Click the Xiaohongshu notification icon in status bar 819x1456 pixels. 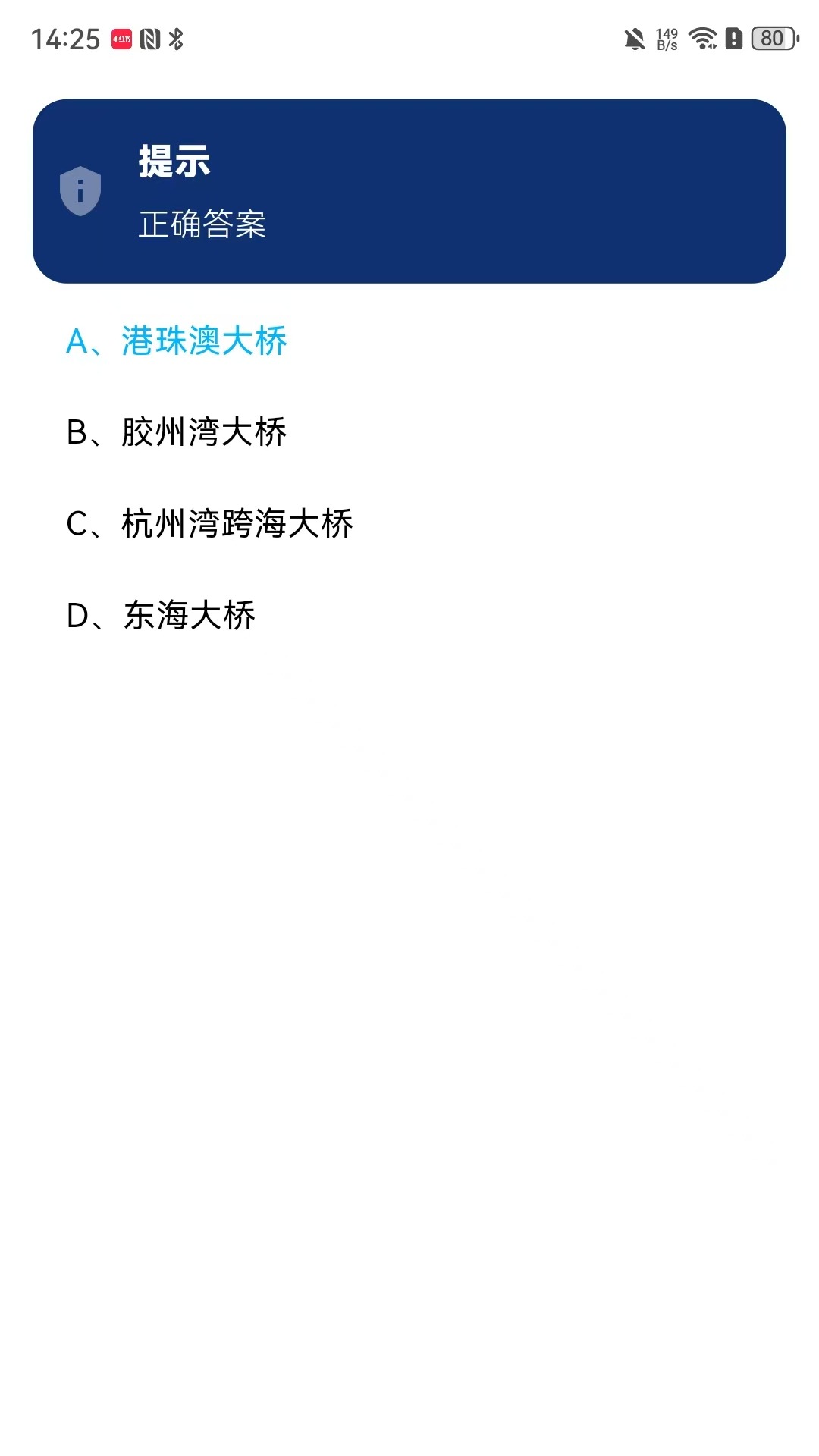pos(121,39)
